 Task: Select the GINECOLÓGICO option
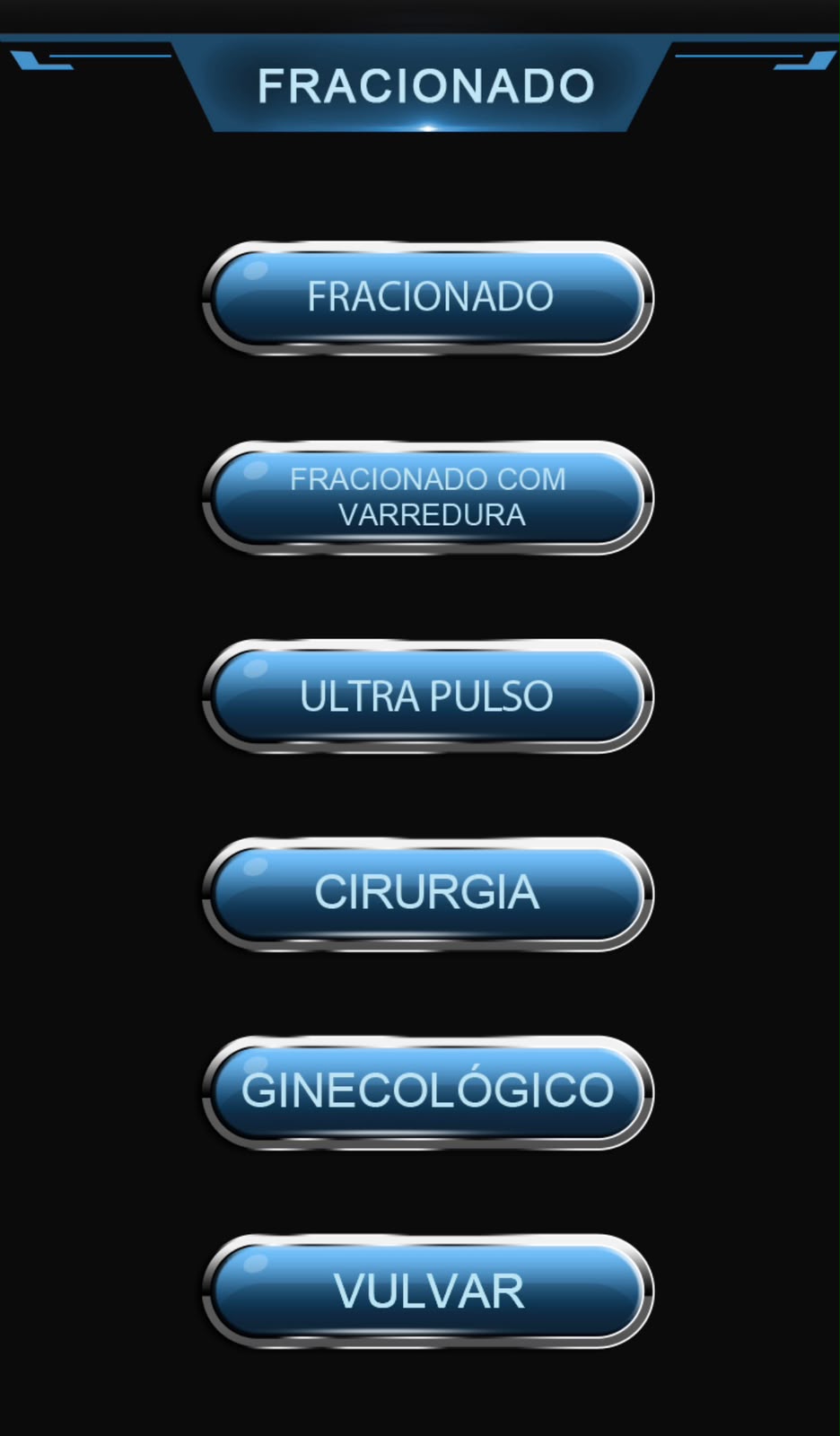428,1092
